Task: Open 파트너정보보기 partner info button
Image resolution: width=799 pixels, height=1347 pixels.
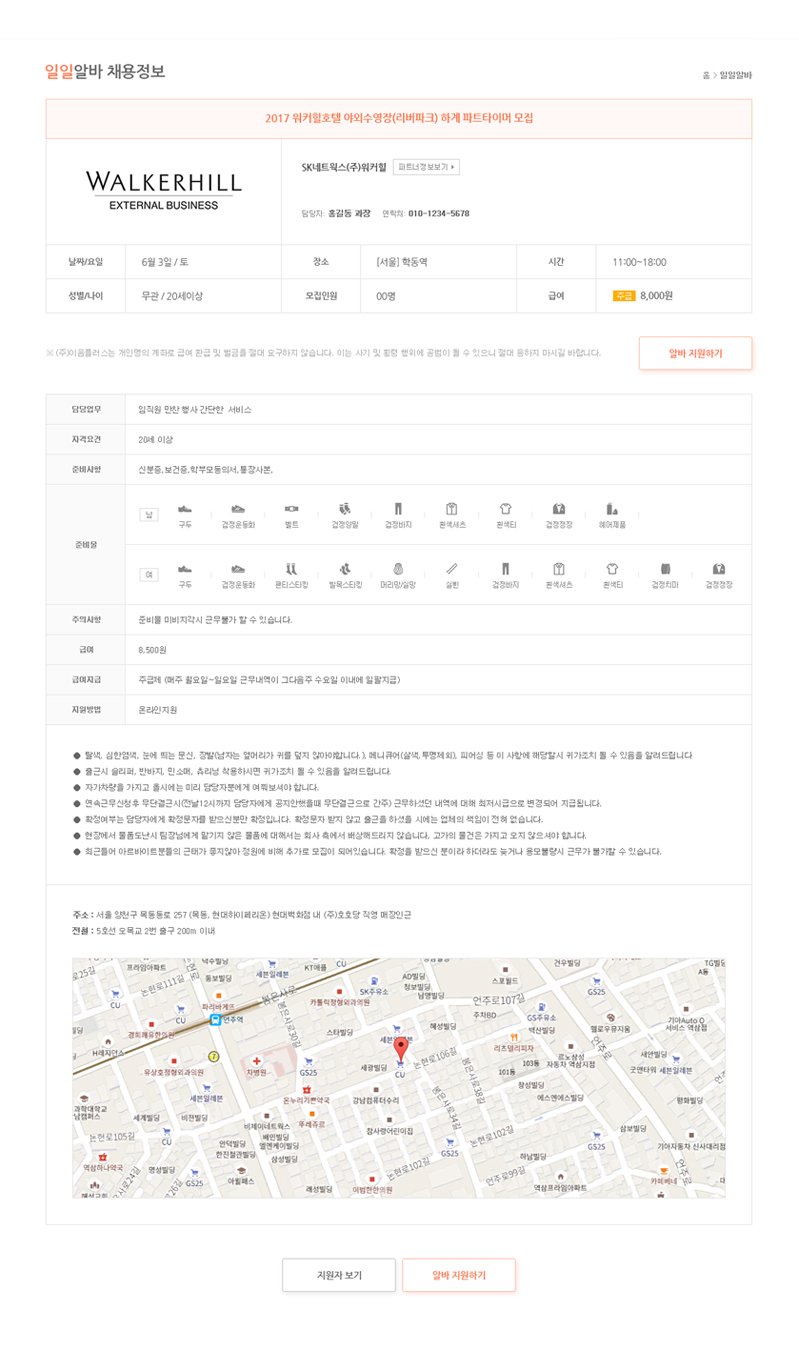Action: (425, 167)
